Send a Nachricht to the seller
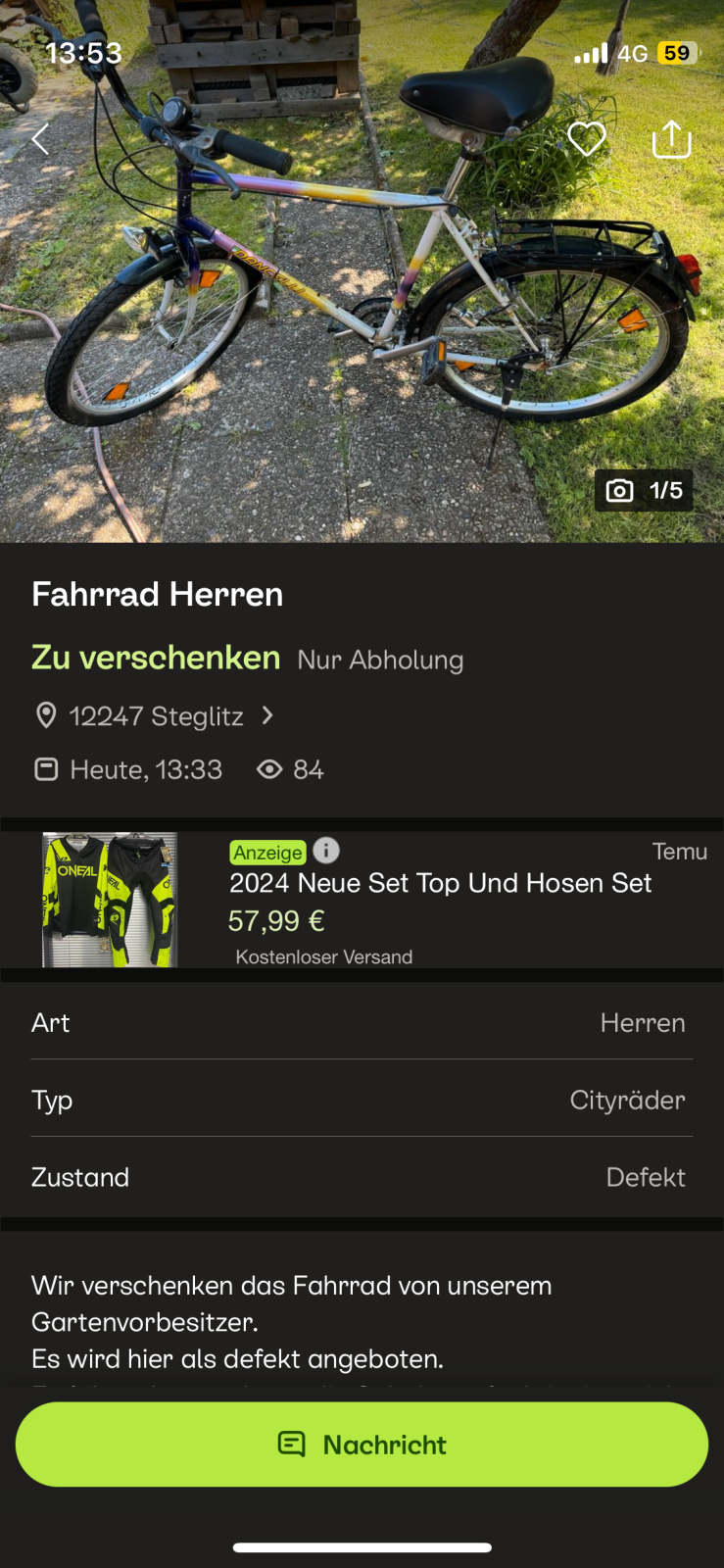Image resolution: width=724 pixels, height=1568 pixels. coord(362,1445)
